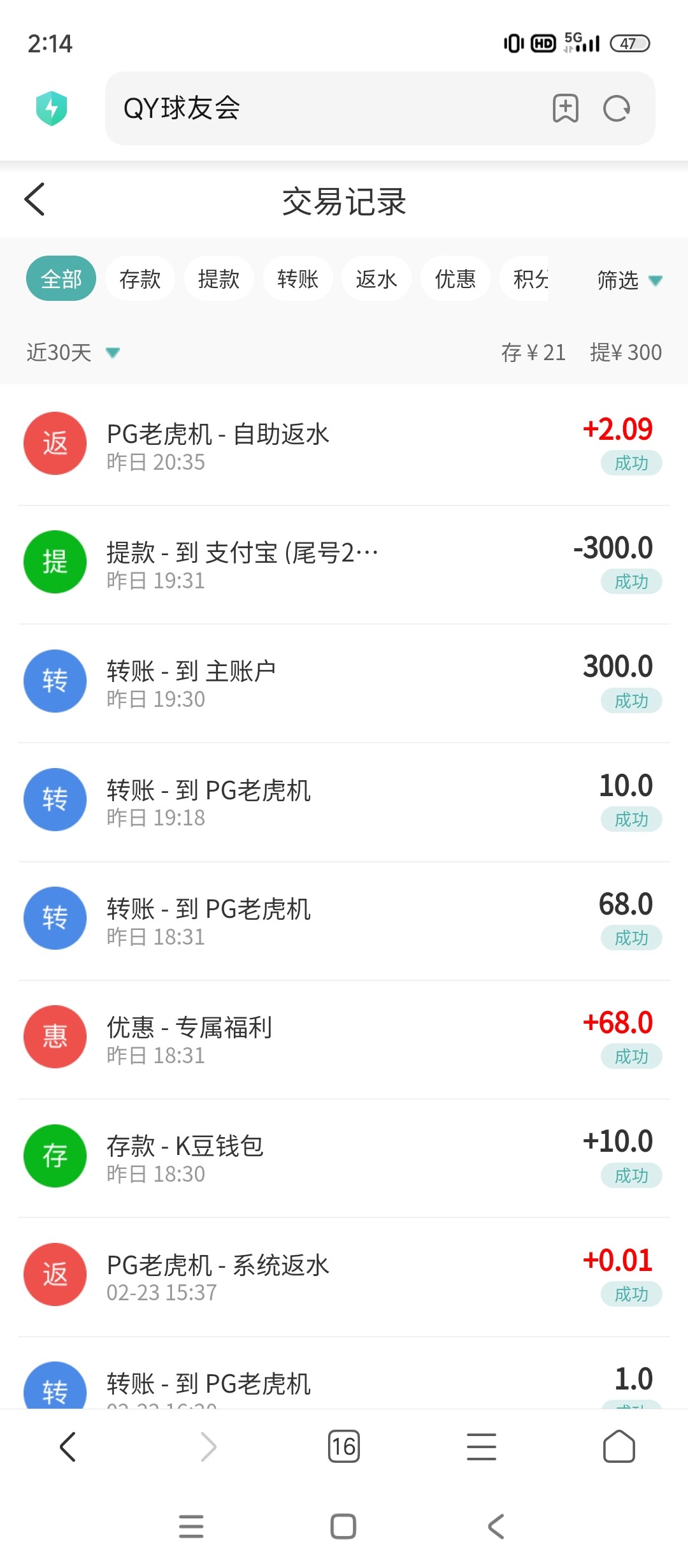
Task: View the 存款 K豆钱包 deposit
Action: coord(344,1157)
